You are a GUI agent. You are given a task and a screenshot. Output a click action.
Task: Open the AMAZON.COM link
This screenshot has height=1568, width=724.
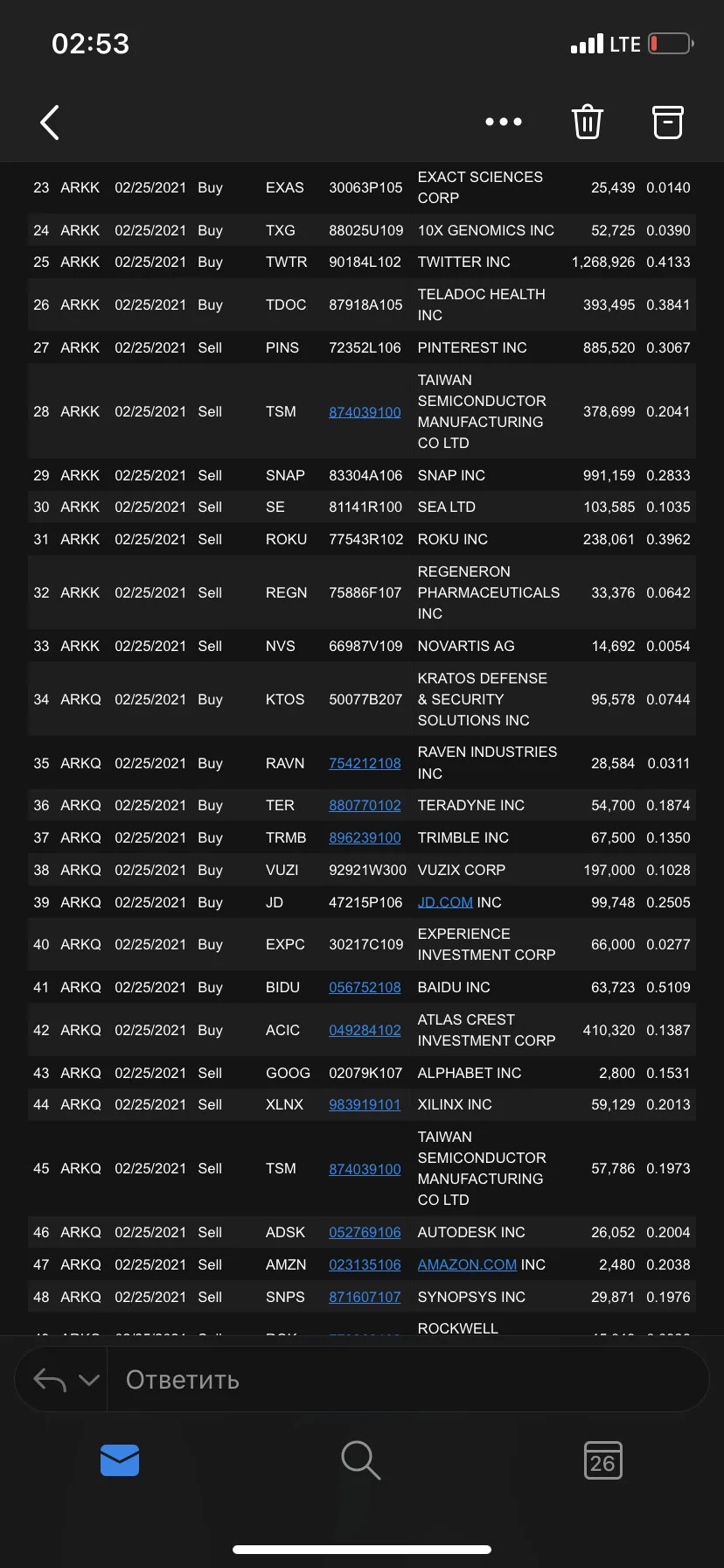tap(467, 1264)
